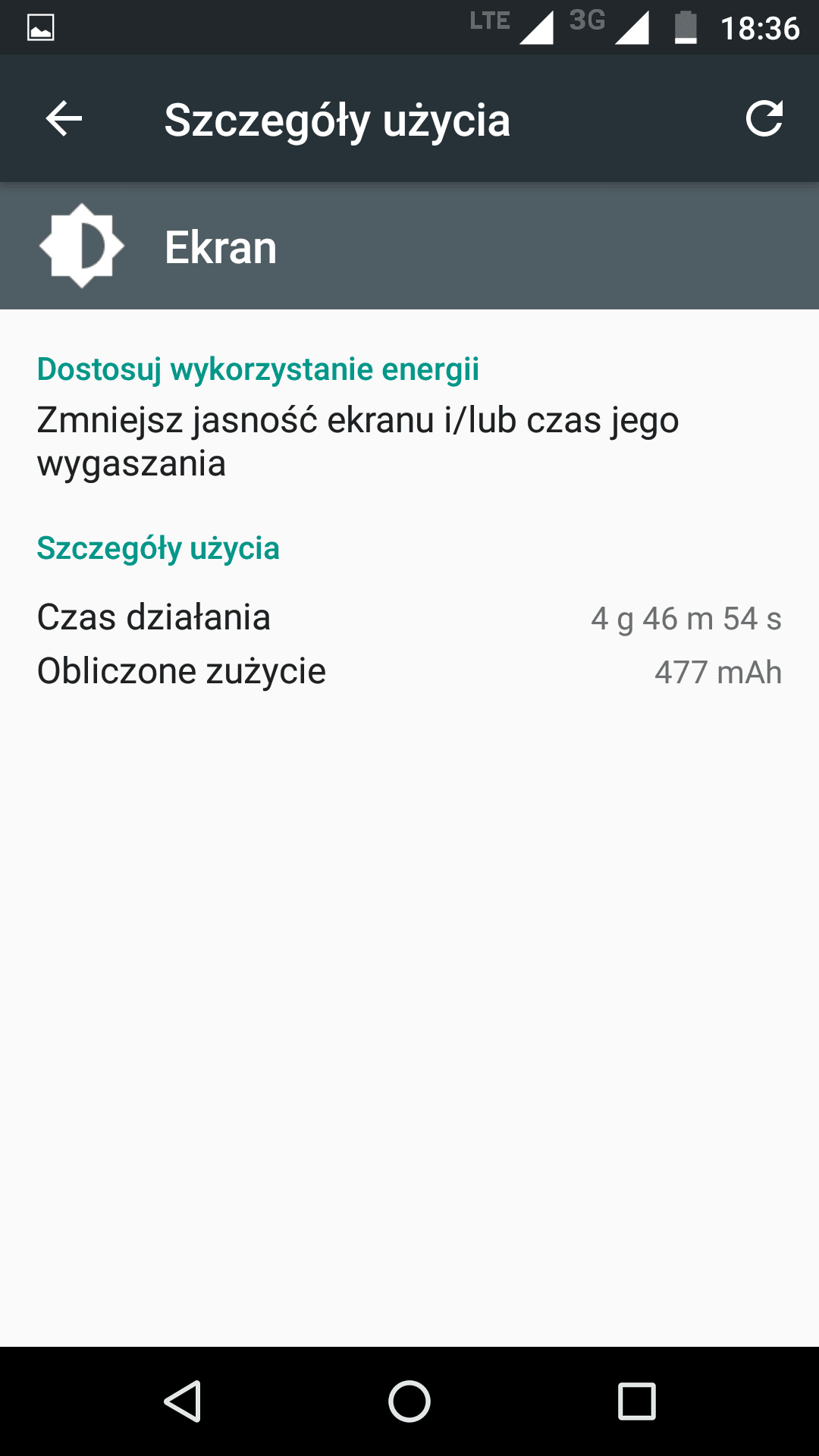Tap the system home button

[409, 1401]
